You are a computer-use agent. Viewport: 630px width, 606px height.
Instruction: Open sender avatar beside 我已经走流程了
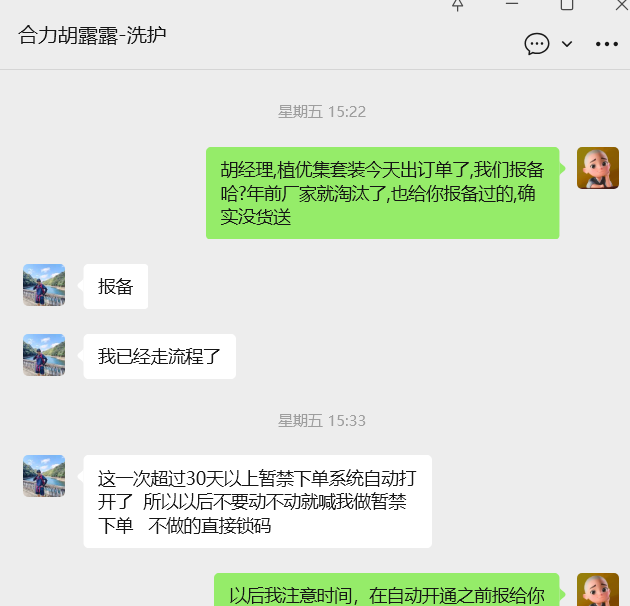click(x=44, y=355)
